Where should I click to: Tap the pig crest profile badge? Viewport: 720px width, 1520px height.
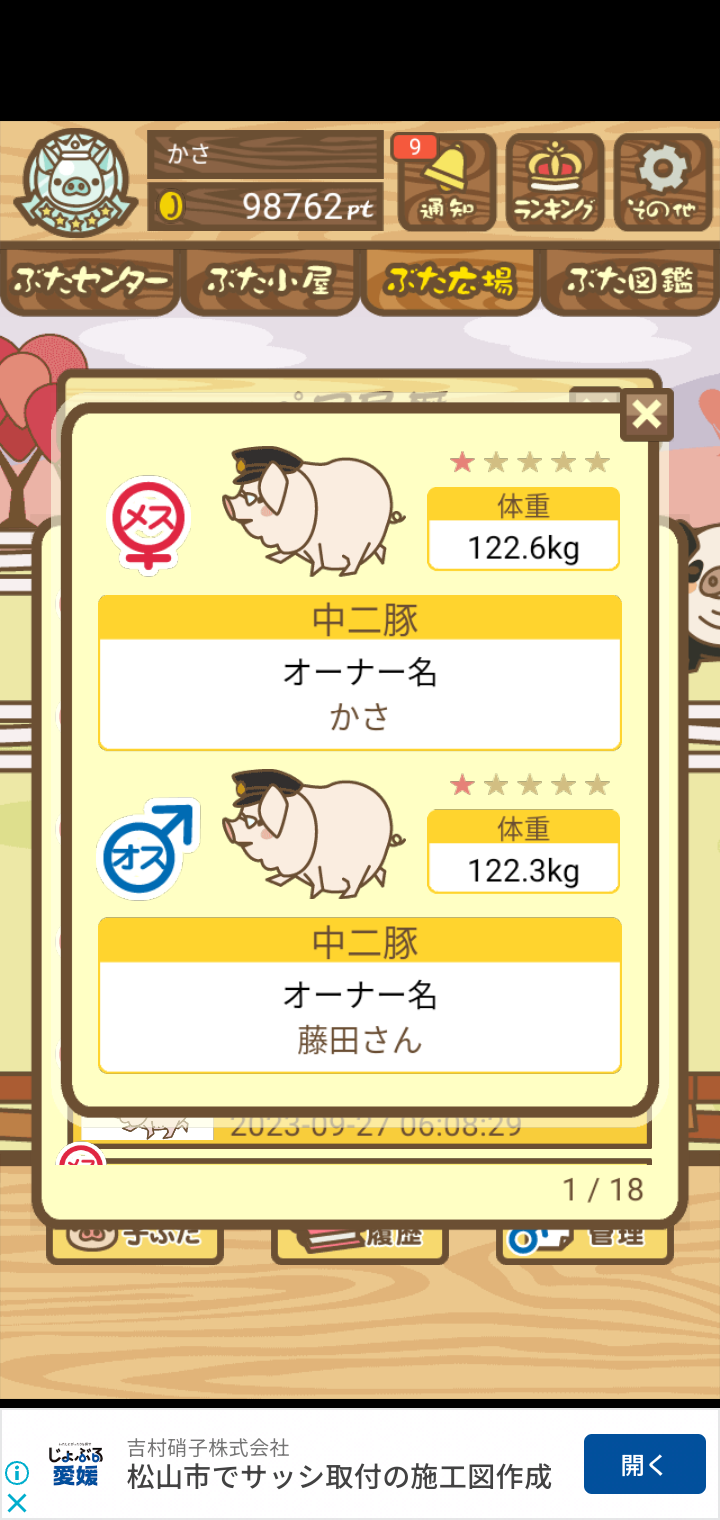tap(75, 183)
